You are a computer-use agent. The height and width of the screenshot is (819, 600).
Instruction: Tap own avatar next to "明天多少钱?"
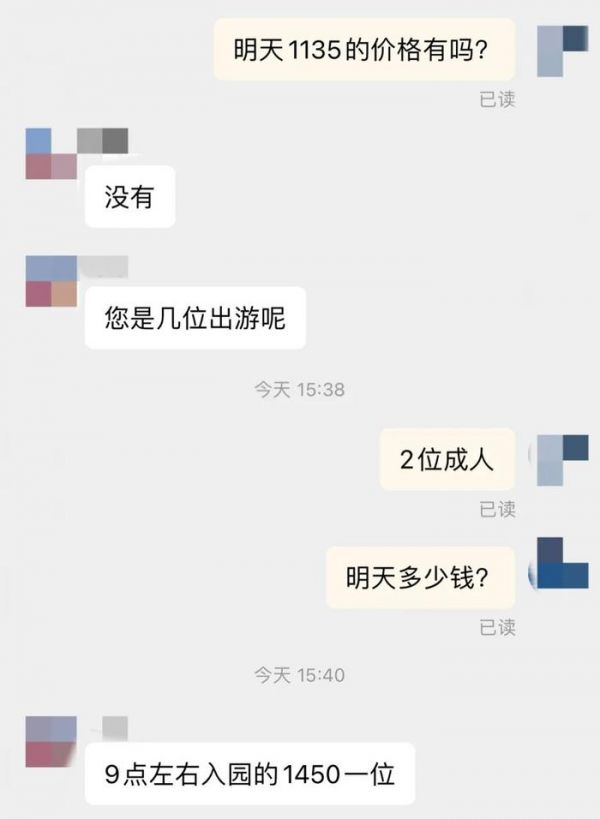tap(562, 563)
